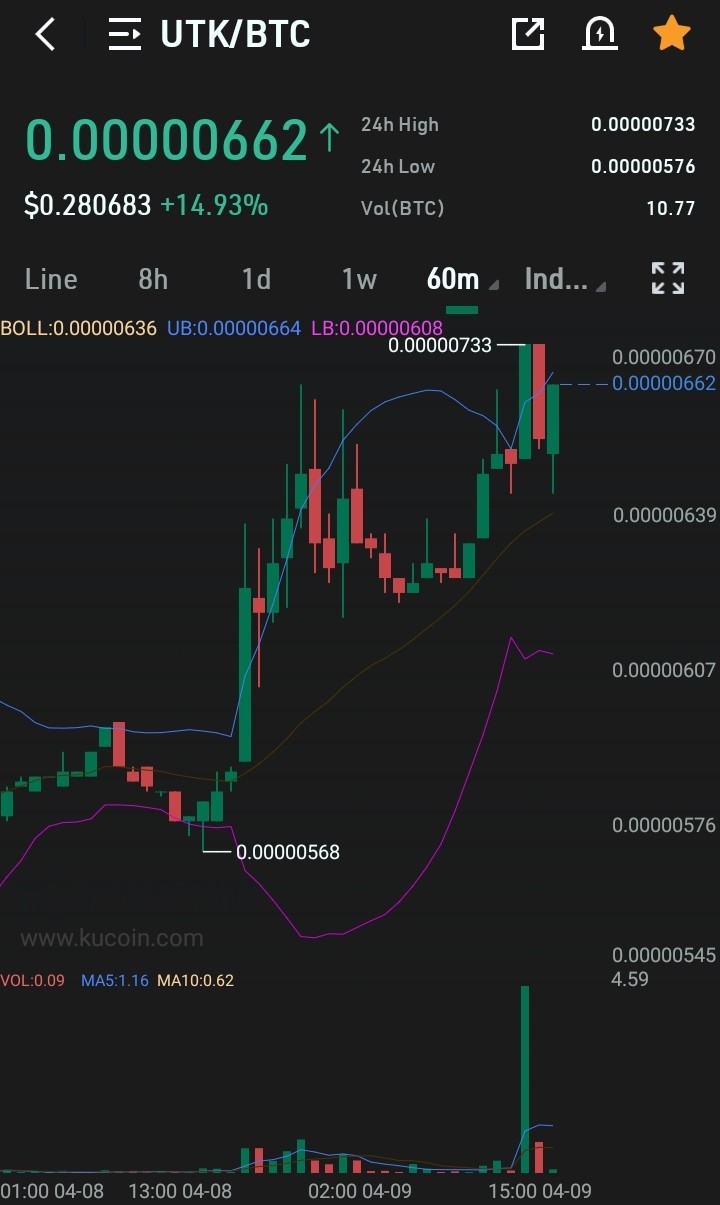Remove UTK/BTC from favorites star
This screenshot has width=720, height=1205.
671,34
